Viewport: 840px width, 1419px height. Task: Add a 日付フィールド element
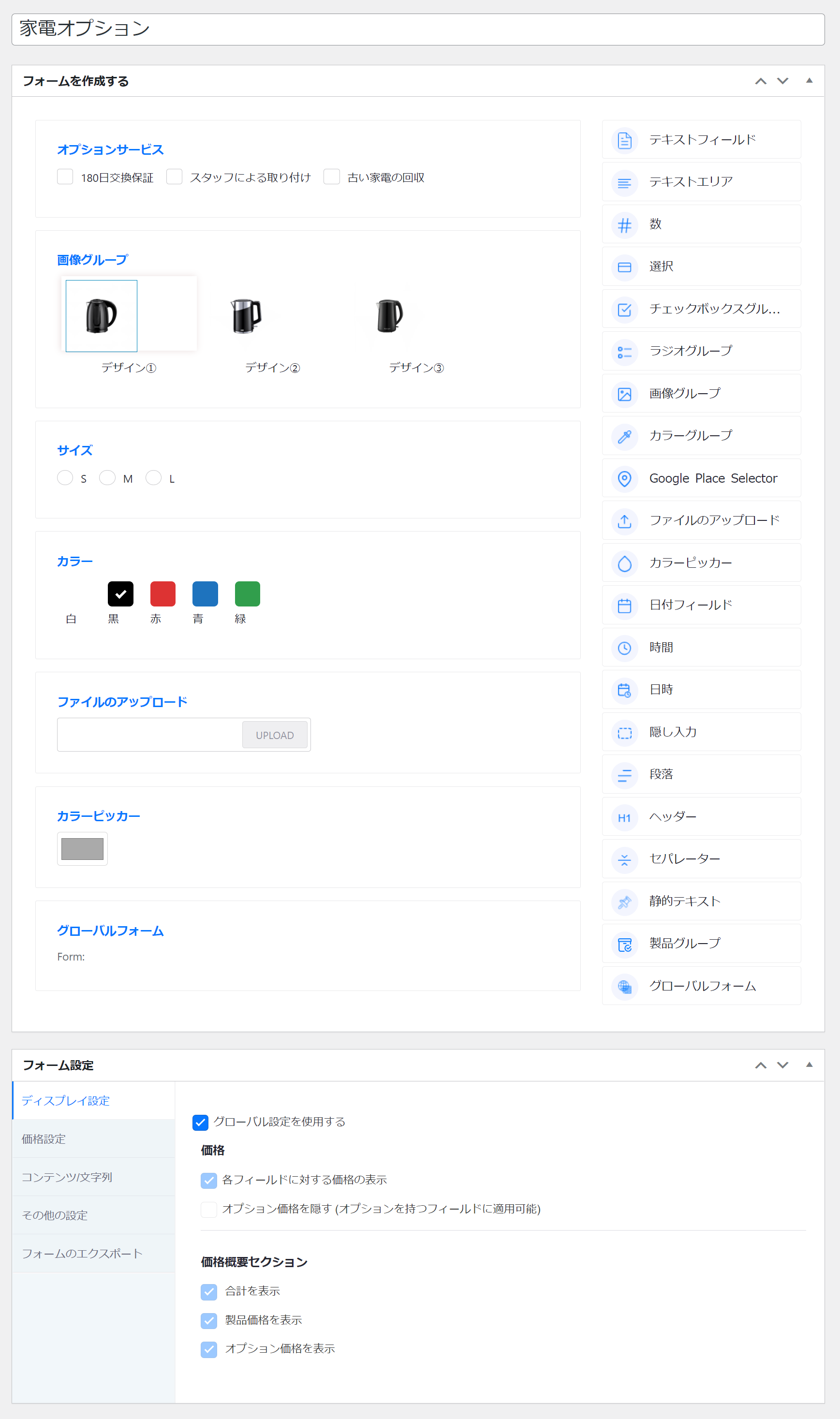click(x=701, y=605)
